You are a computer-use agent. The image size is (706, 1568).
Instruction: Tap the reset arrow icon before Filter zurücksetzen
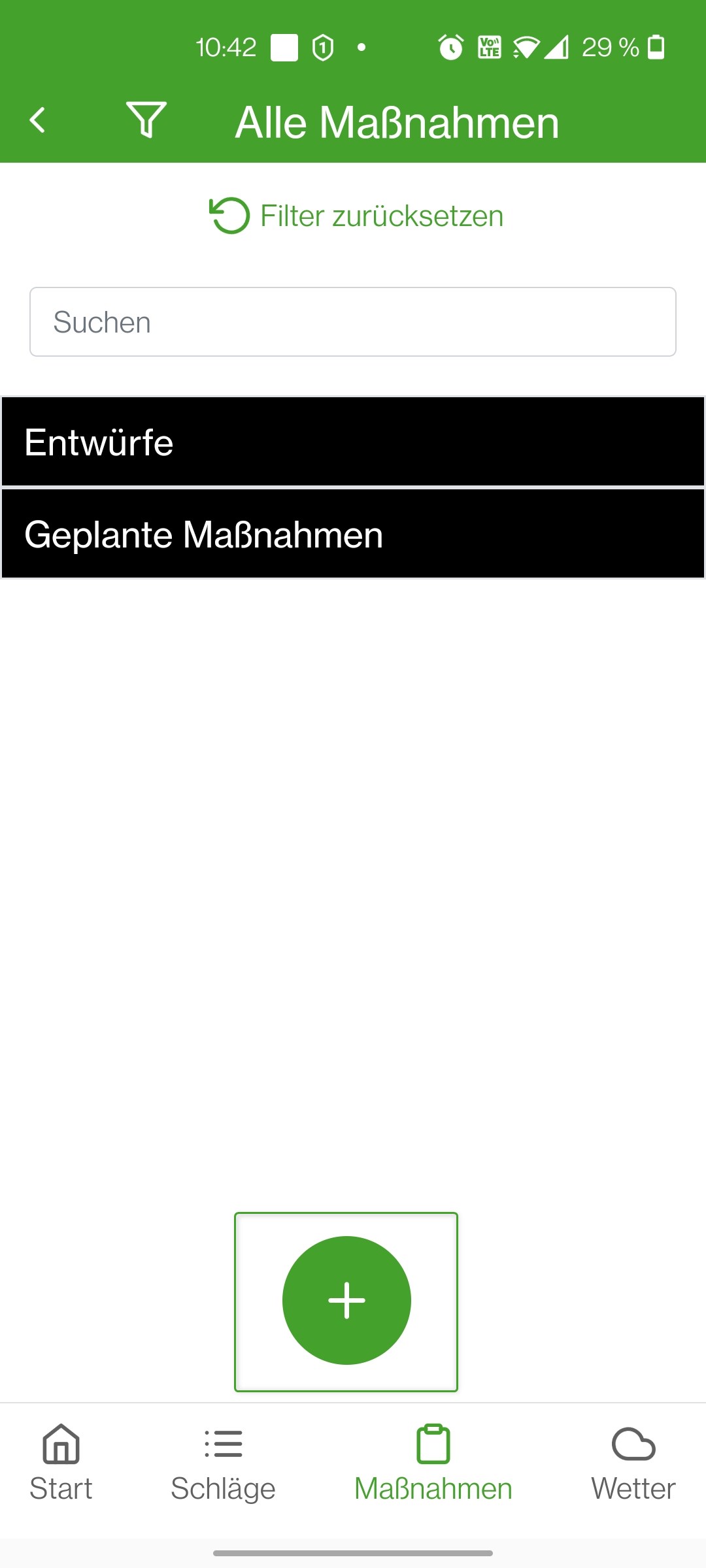point(226,215)
